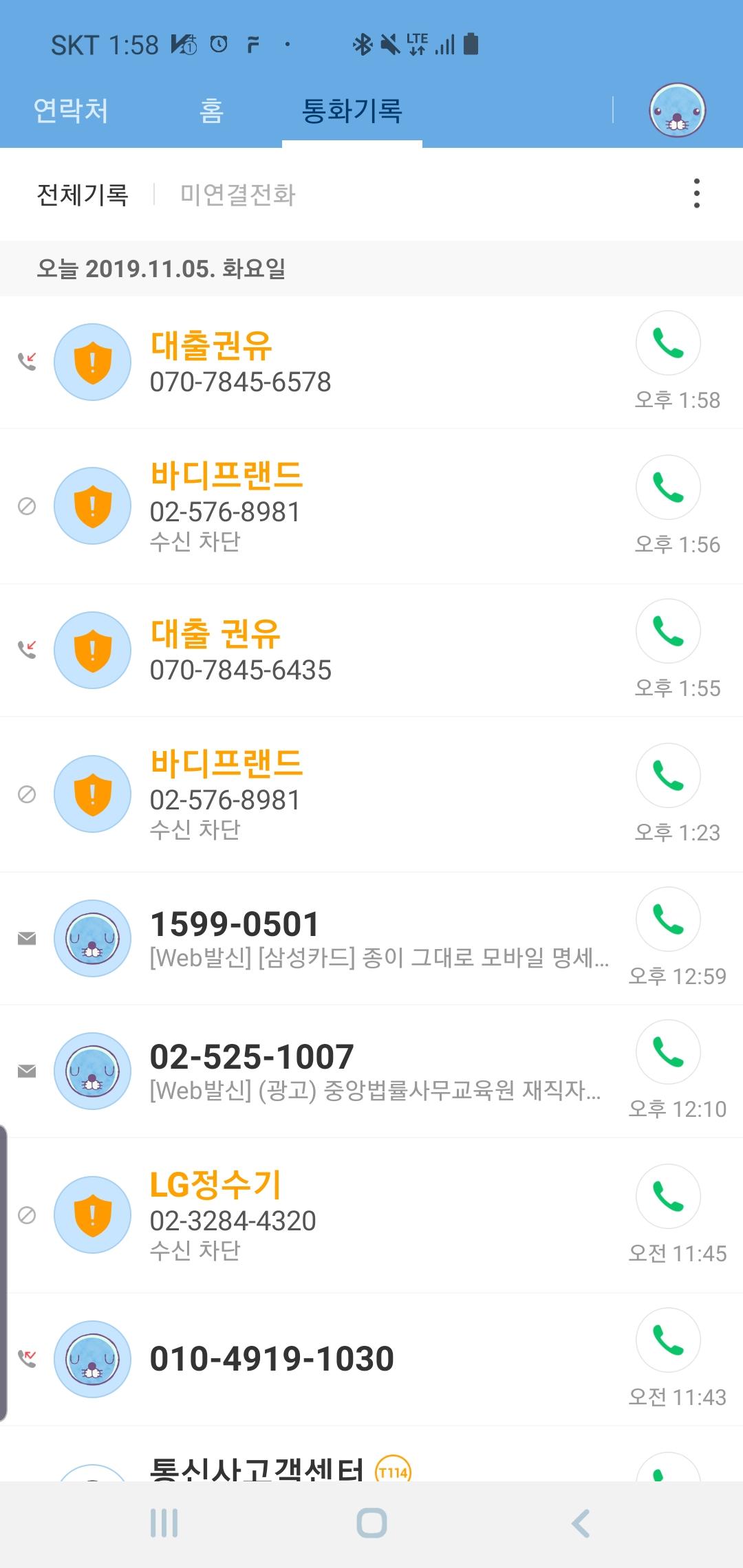Image resolution: width=743 pixels, height=1568 pixels.
Task: Call 010-4919-1030
Action: coord(668,1340)
